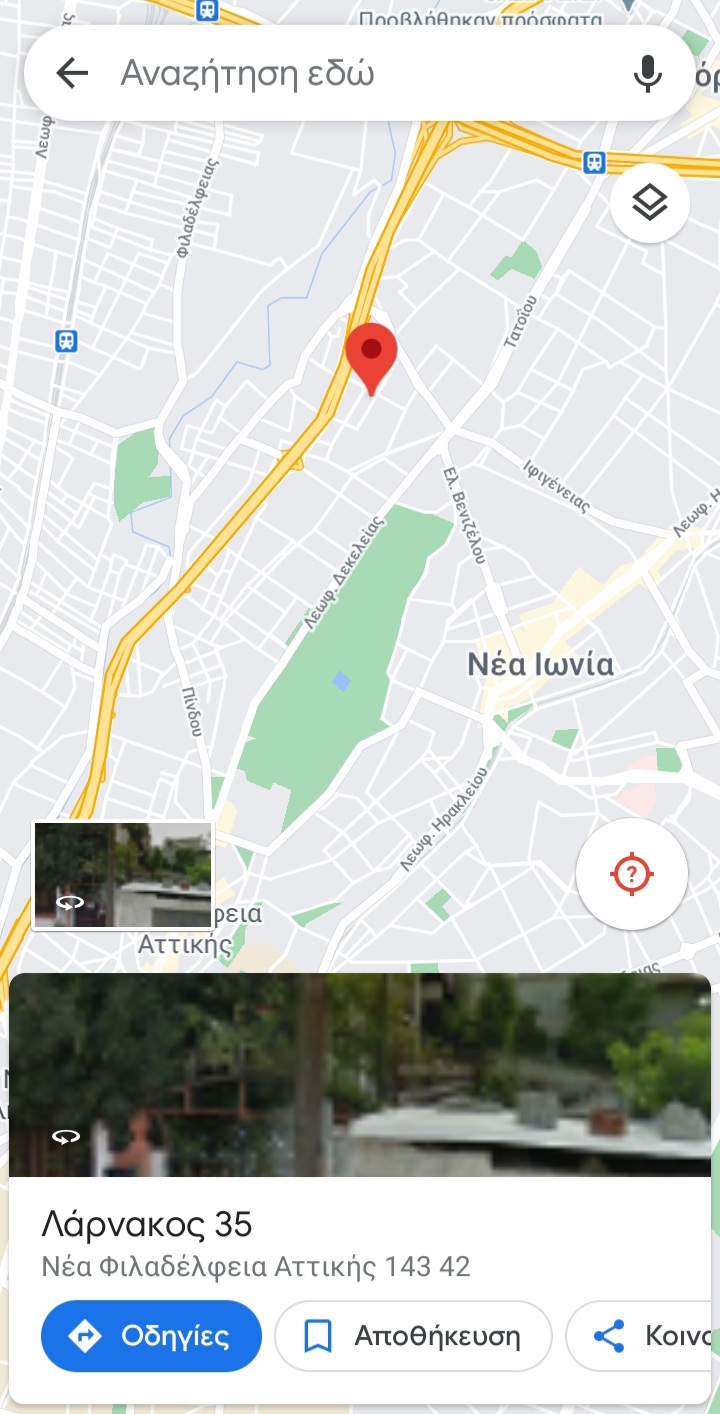Viewport: 720px width, 1414px height.
Task: Open the Λάρνακος 35 address card
Action: [360, 1245]
